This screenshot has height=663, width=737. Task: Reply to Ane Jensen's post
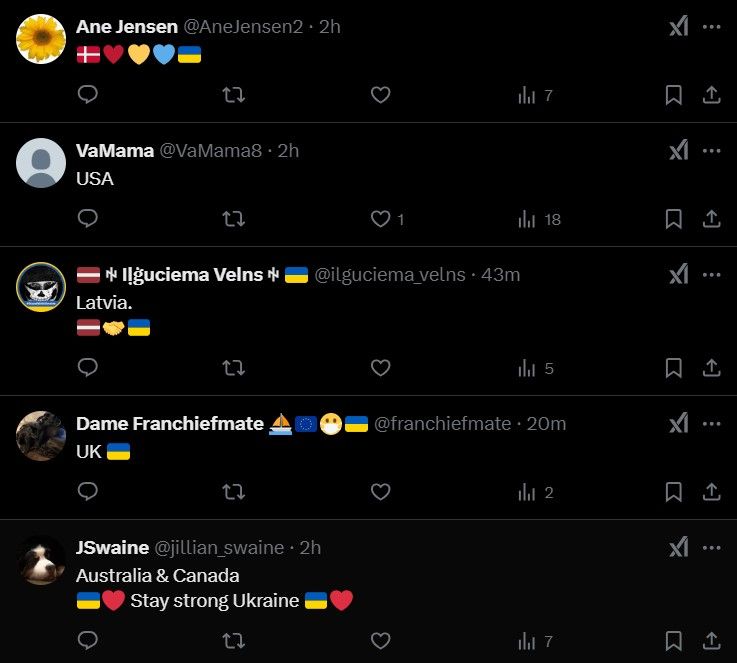88,95
